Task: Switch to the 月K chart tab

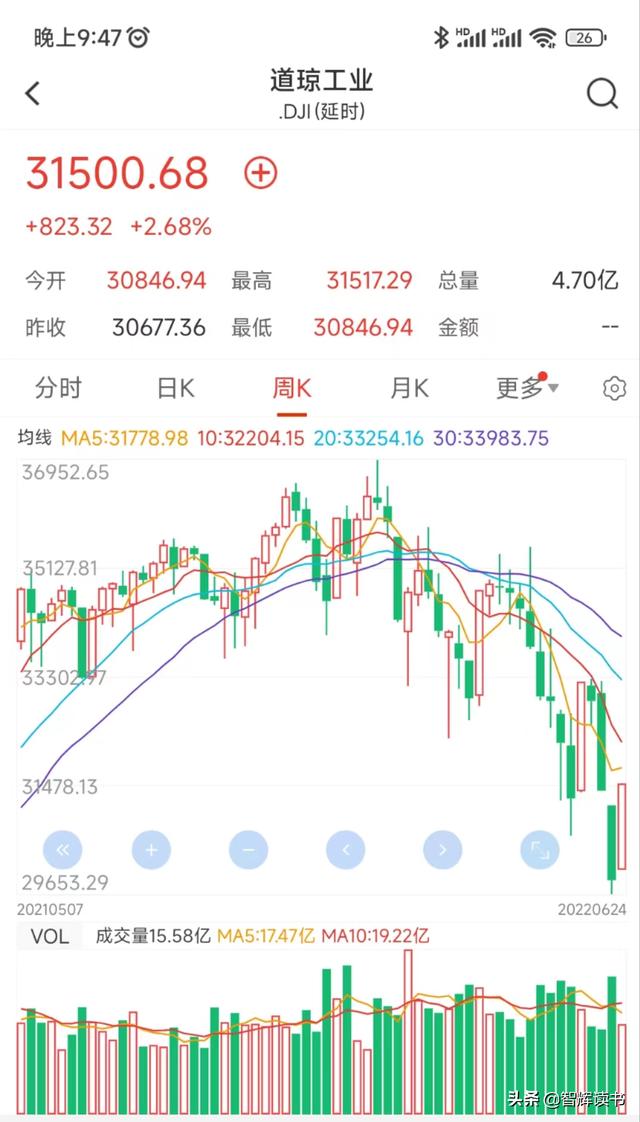Action: pos(409,389)
